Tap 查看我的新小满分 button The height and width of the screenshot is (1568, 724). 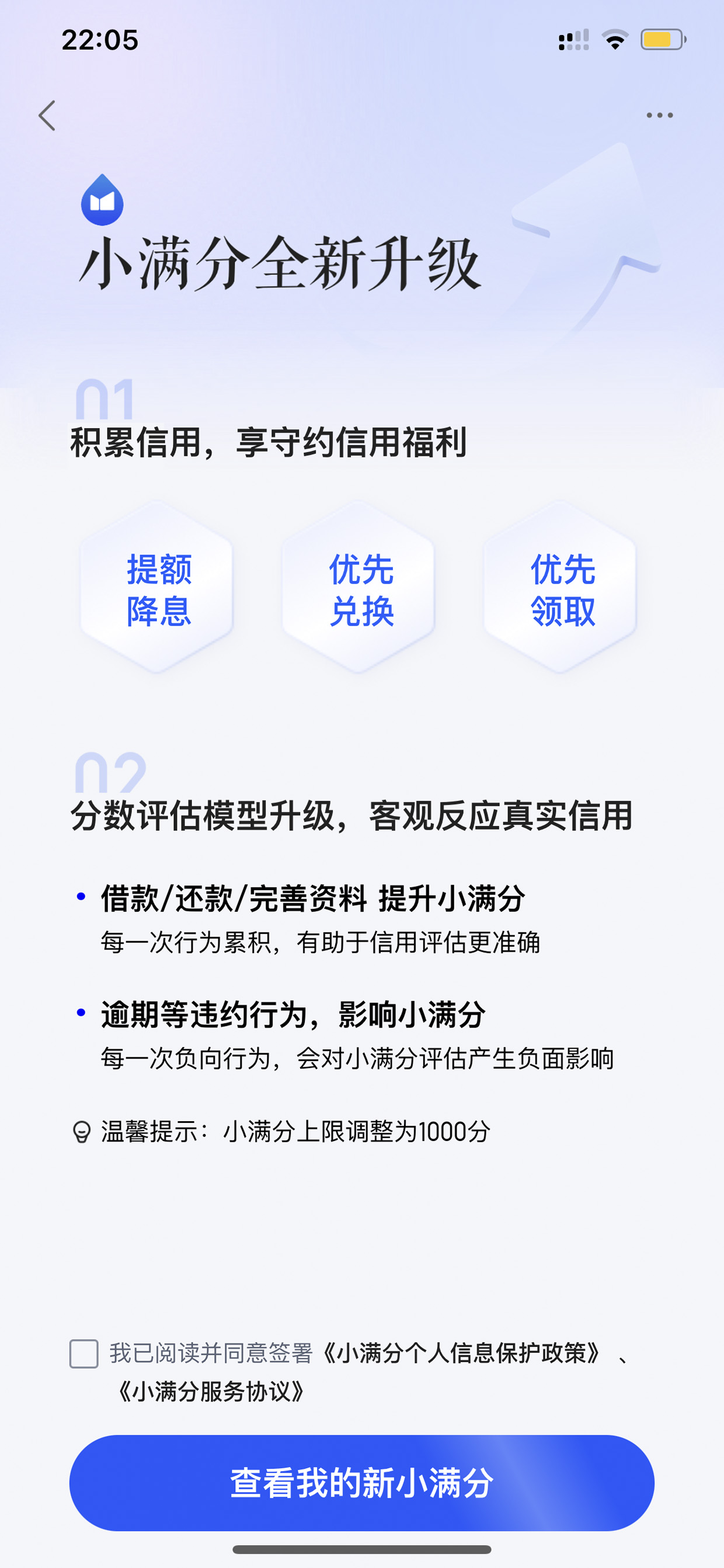click(362, 1483)
